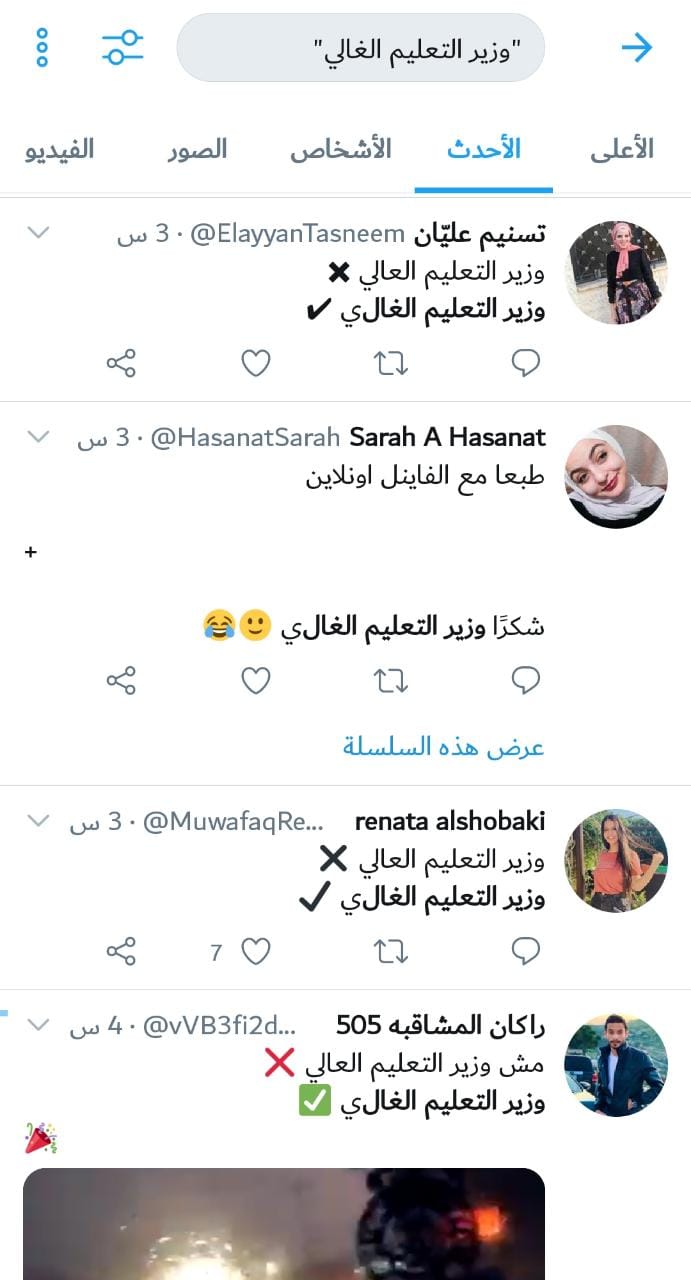Image resolution: width=691 pixels, height=1280 pixels.
Task: Go back using the arrow icon
Action: (637, 47)
